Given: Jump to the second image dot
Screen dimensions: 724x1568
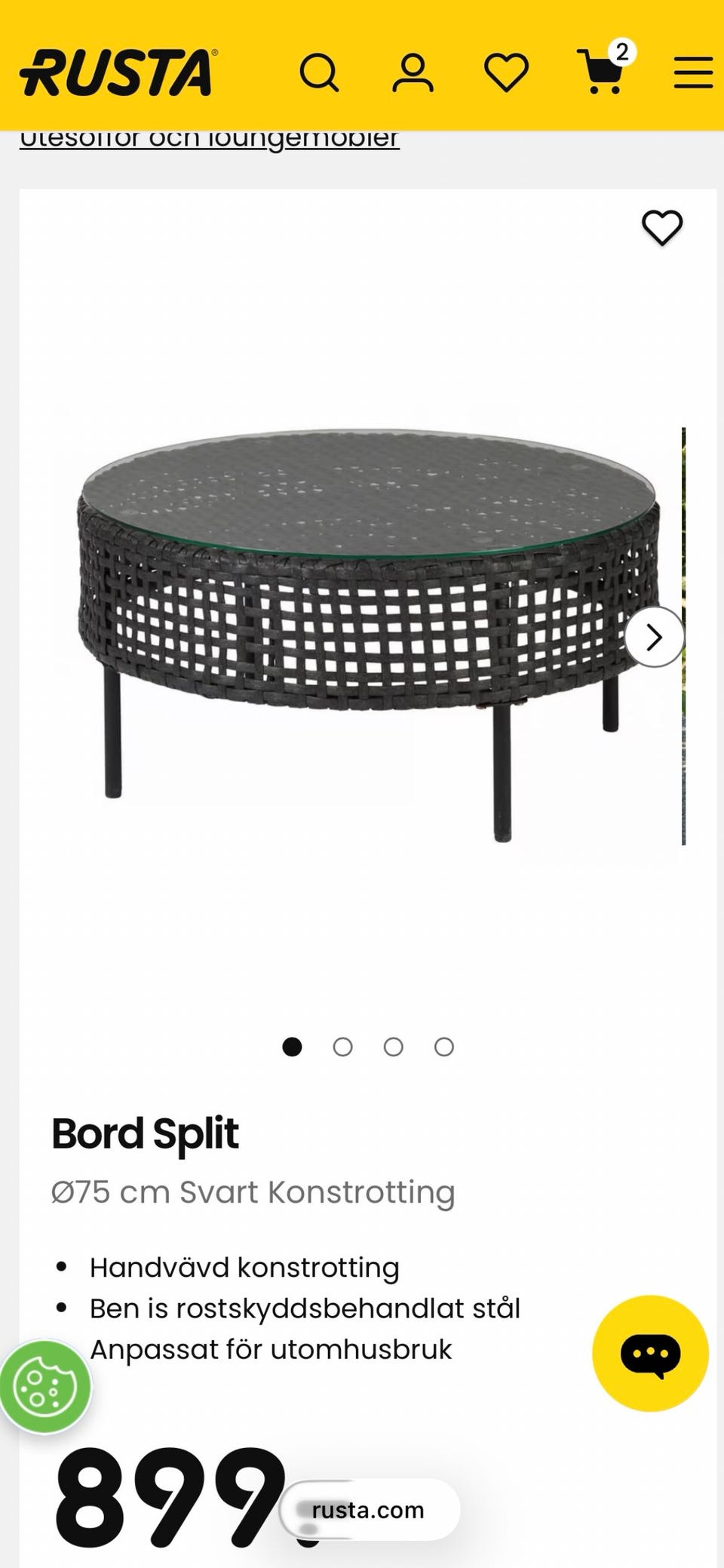Looking at the screenshot, I should [342, 1047].
